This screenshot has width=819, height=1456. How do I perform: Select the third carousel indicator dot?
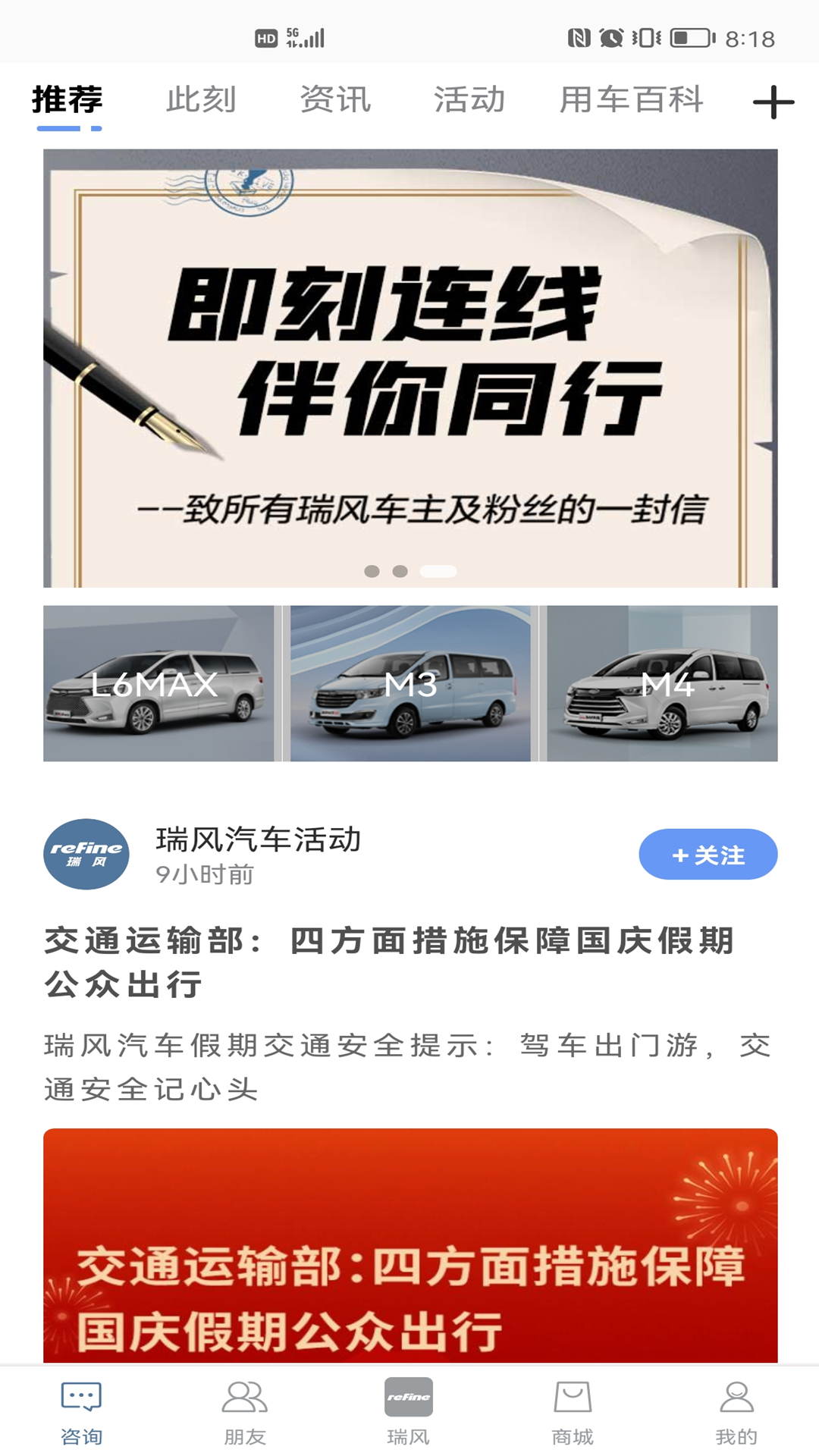438,570
